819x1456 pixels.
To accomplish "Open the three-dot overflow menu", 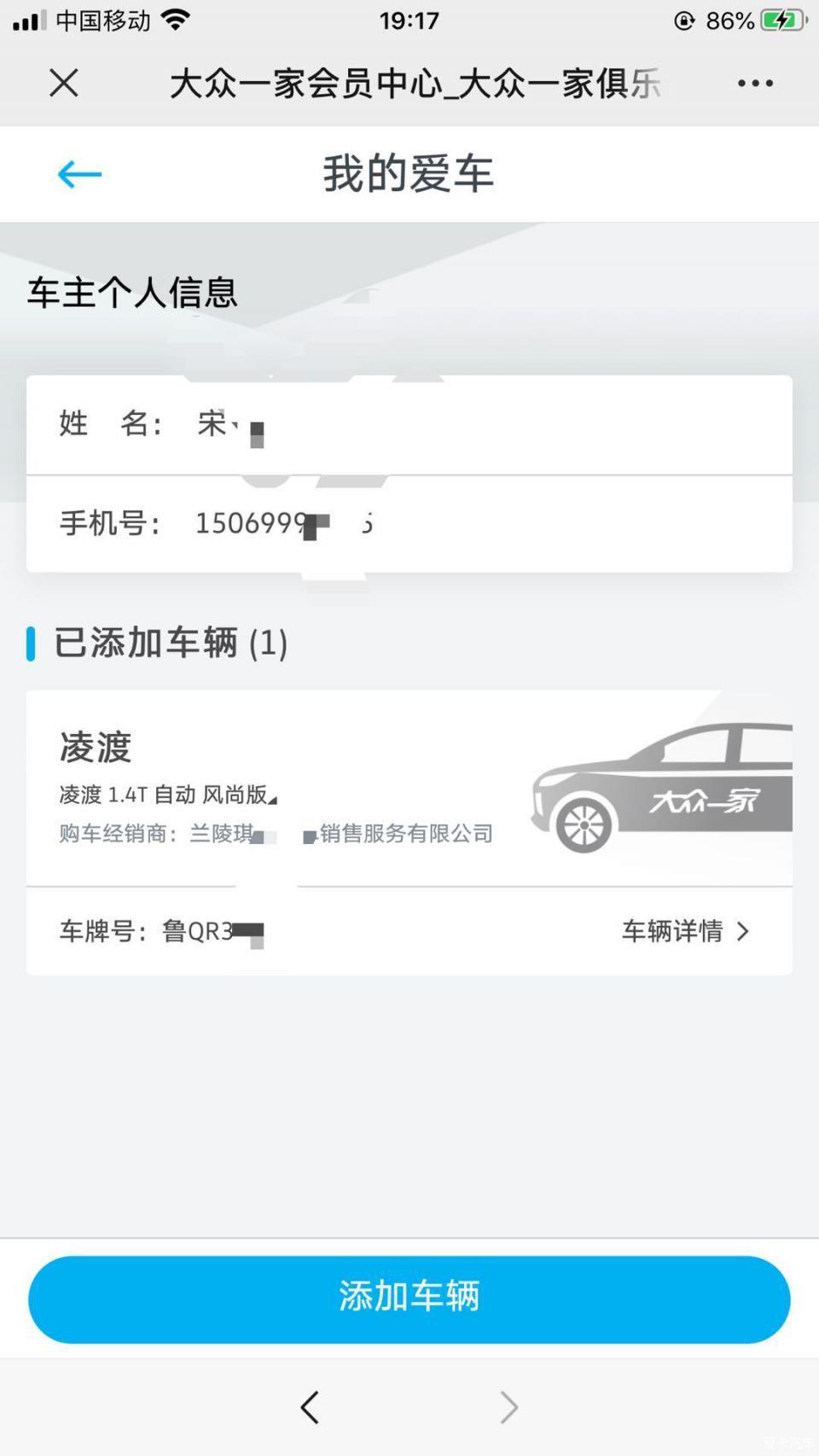I will point(755,84).
